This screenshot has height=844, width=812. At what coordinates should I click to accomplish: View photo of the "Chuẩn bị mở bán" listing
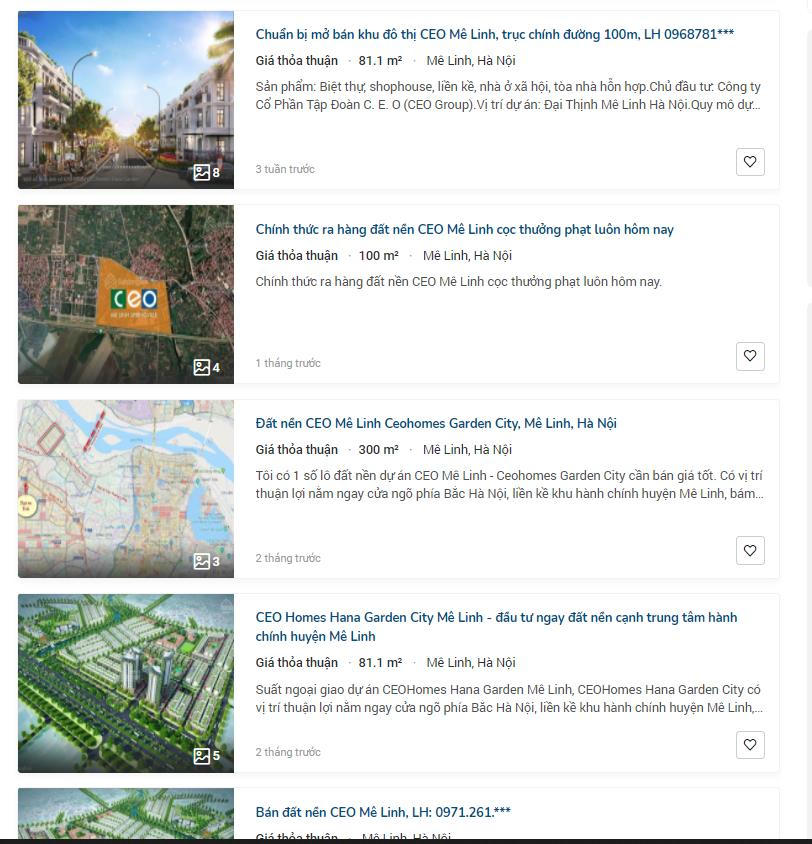126,100
